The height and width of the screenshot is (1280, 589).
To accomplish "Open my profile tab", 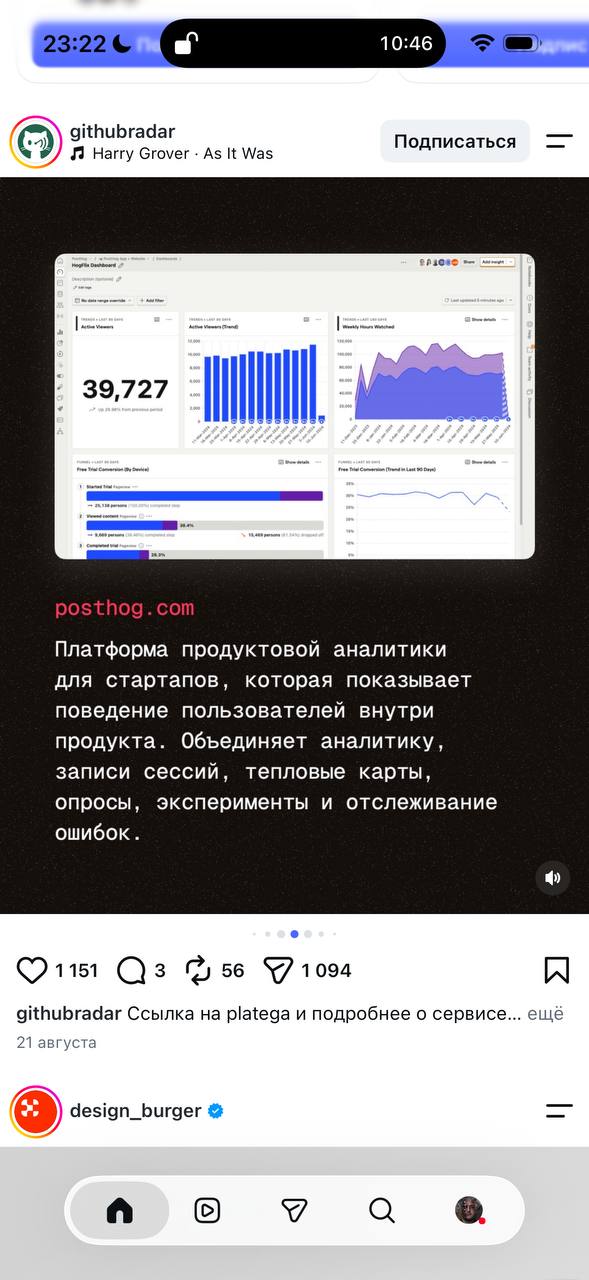I will (x=470, y=1210).
